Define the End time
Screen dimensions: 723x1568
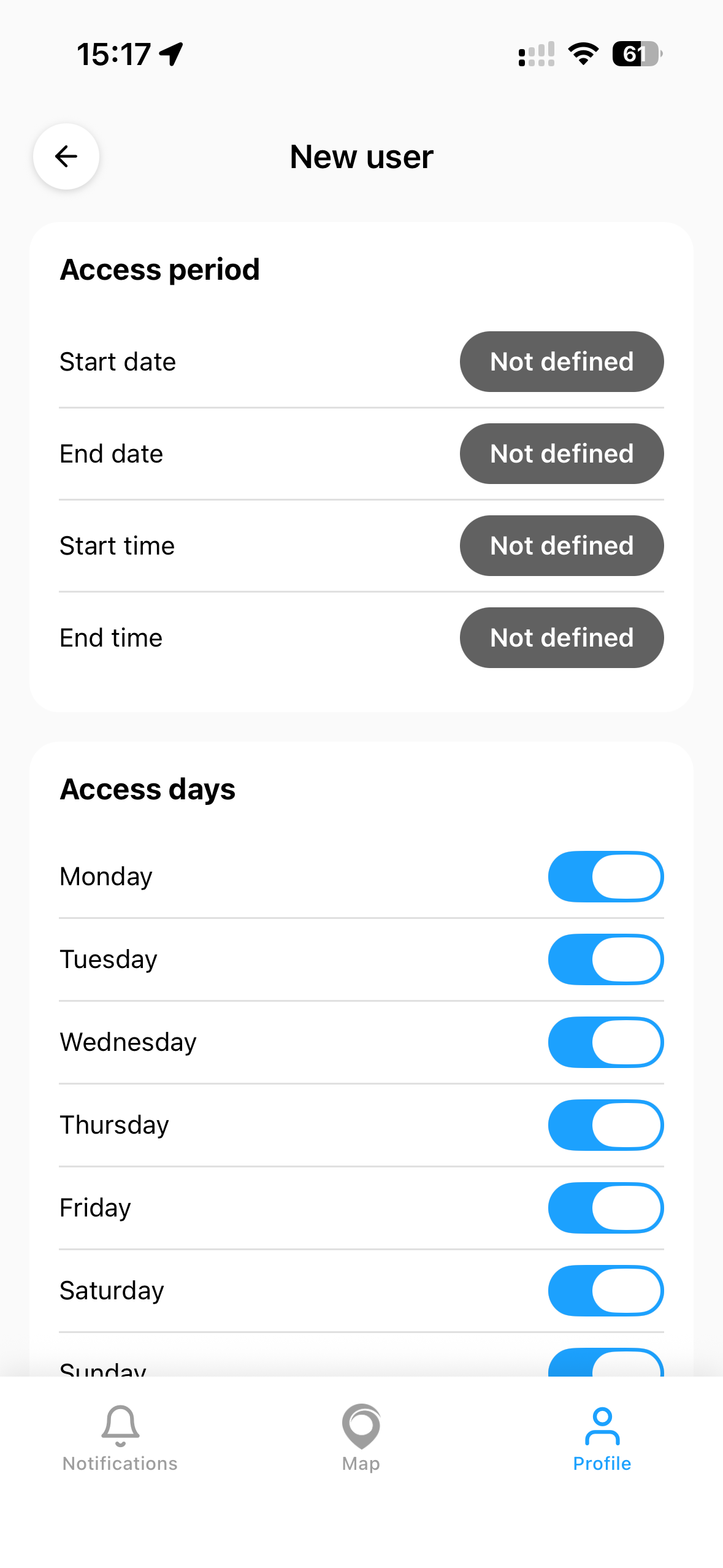pyautogui.click(x=561, y=637)
